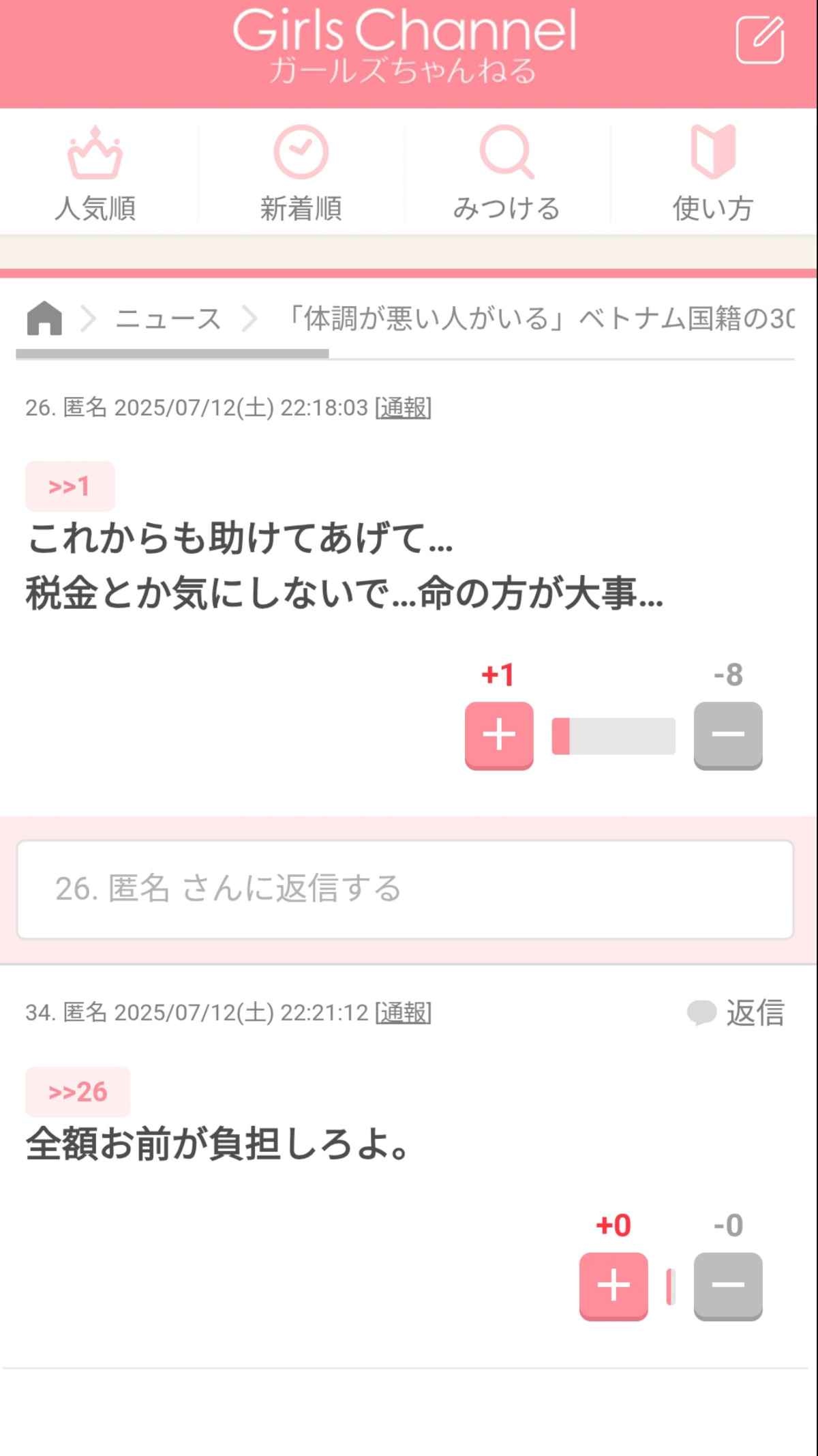
Task: Open the 「体調が悪い人がいる」 topic breadcrumb
Action: click(x=539, y=318)
